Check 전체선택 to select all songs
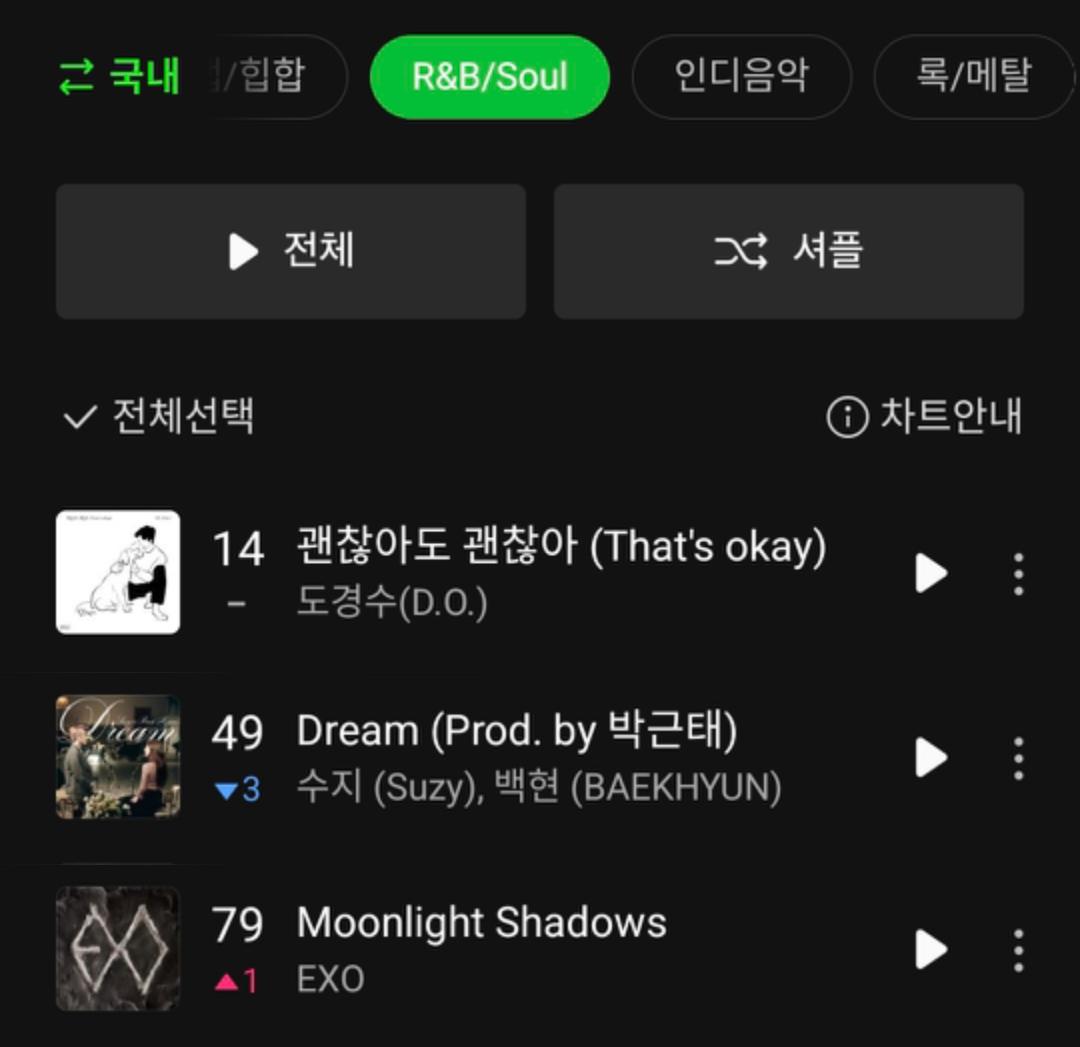Screen dimensions: 1080x1047 click(x=159, y=416)
